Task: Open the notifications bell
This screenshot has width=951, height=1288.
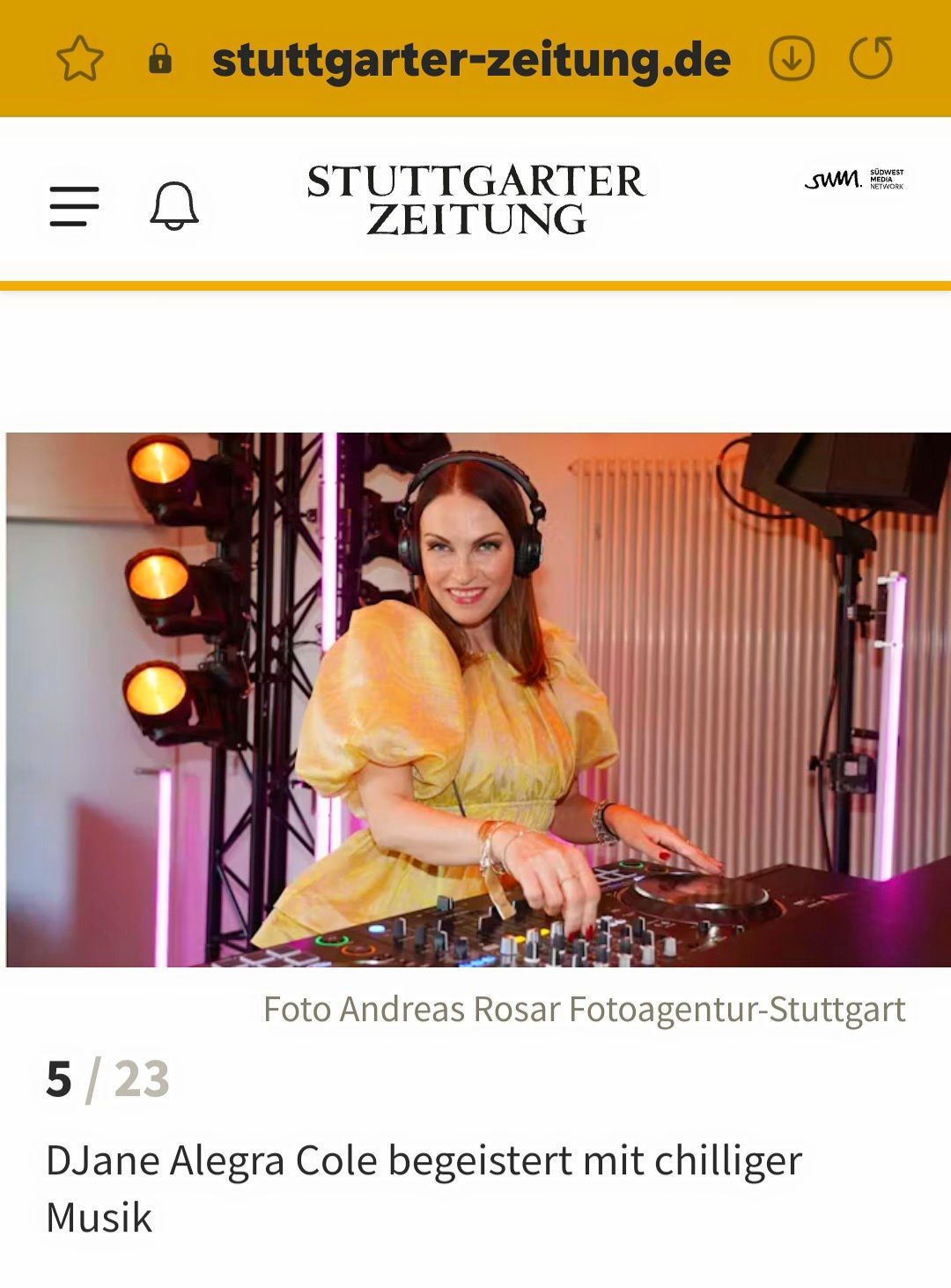Action: tap(174, 206)
